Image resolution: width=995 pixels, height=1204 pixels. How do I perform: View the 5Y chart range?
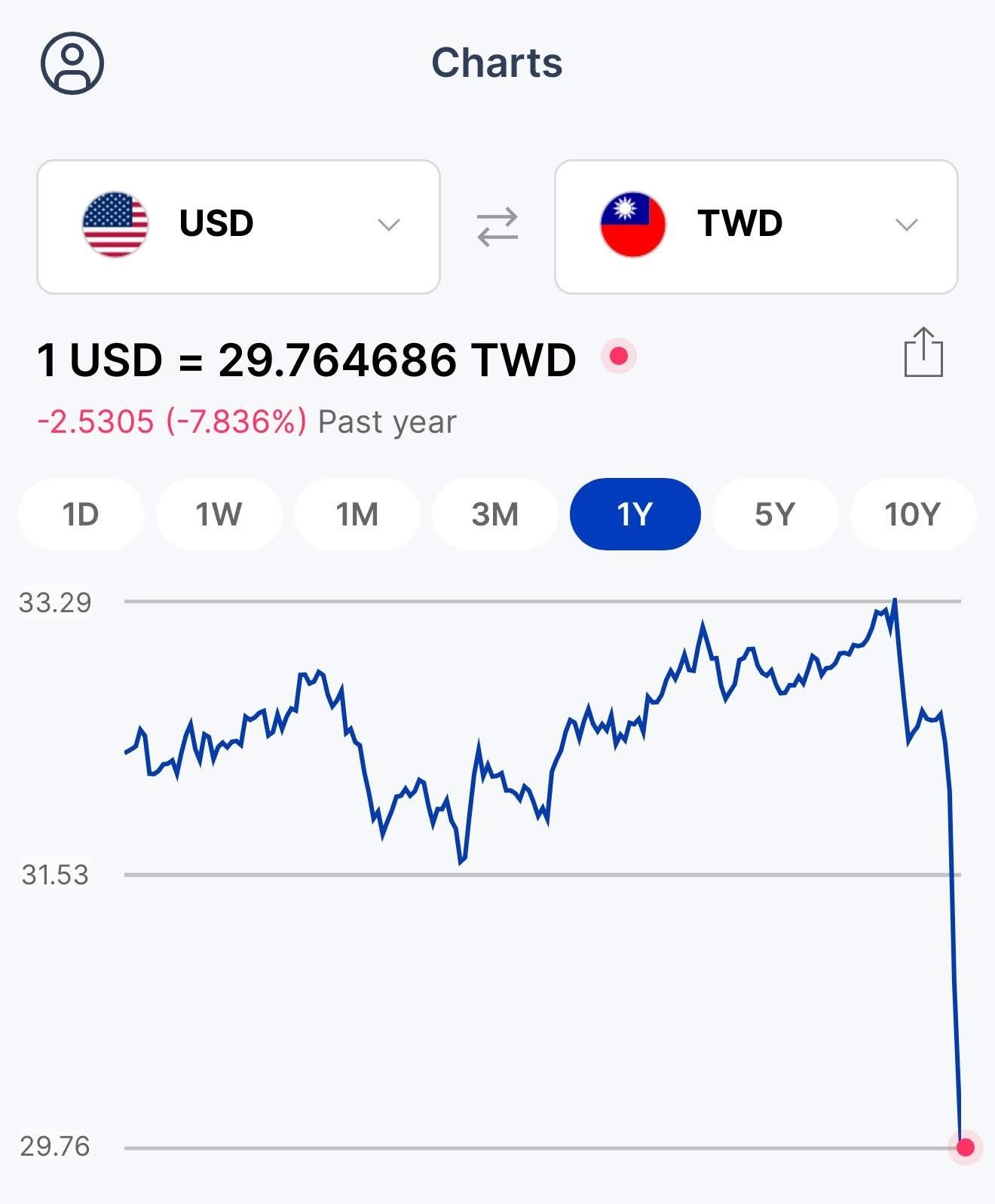(x=774, y=514)
